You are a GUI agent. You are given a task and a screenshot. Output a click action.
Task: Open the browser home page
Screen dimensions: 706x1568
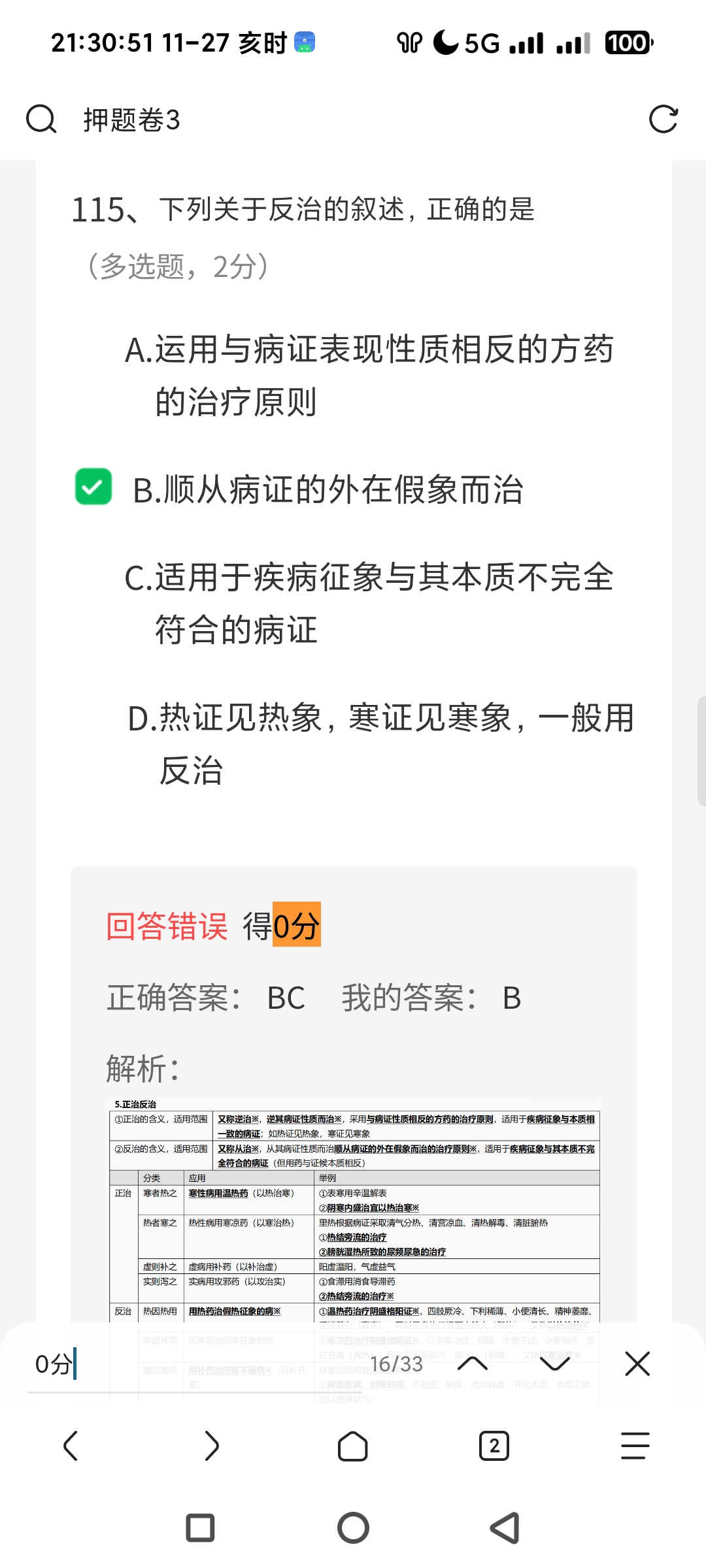(353, 1445)
